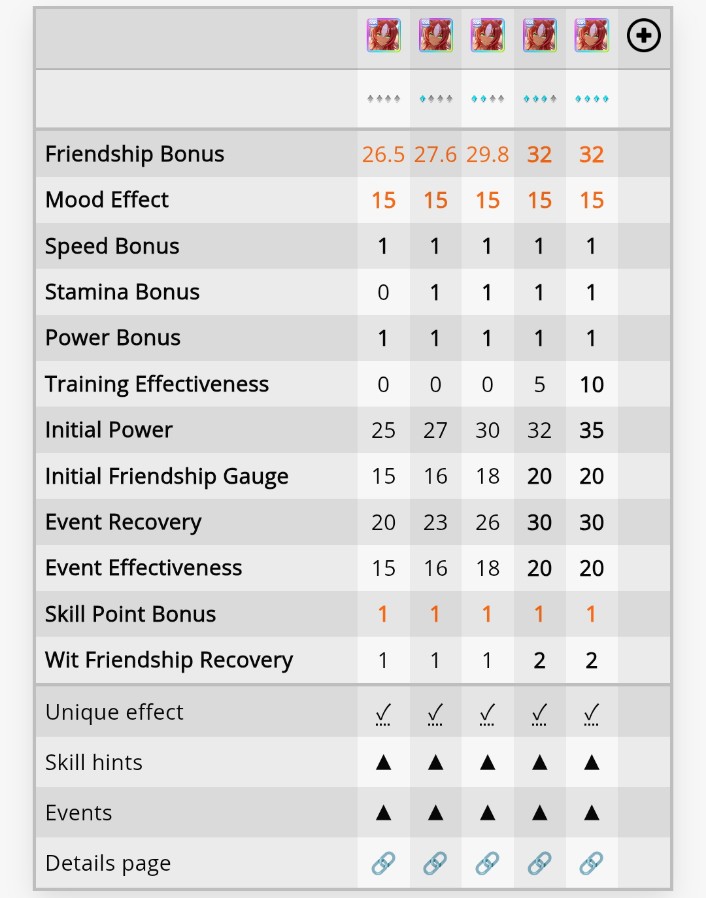Open details page link for Initial Power 32 card

click(x=539, y=863)
